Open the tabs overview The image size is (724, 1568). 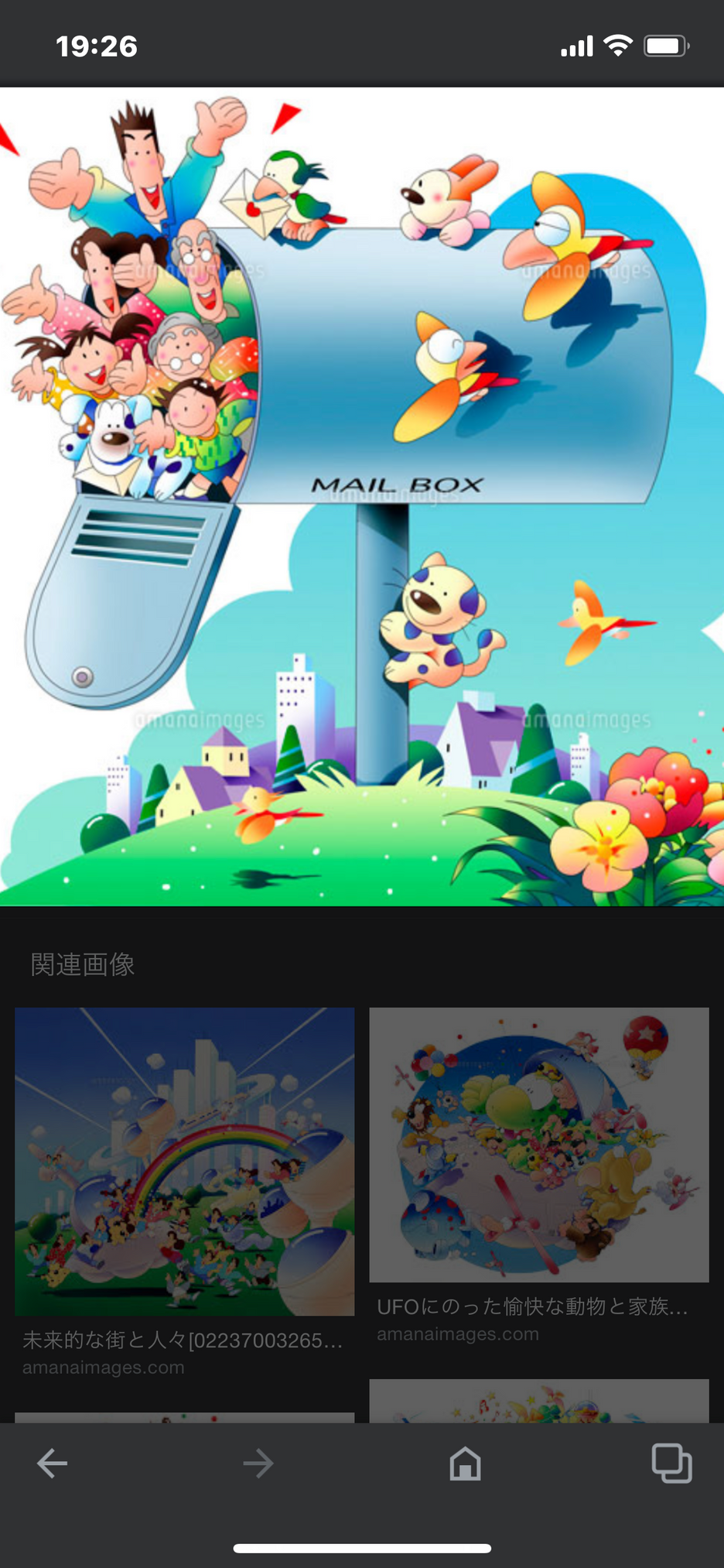coord(671,1464)
